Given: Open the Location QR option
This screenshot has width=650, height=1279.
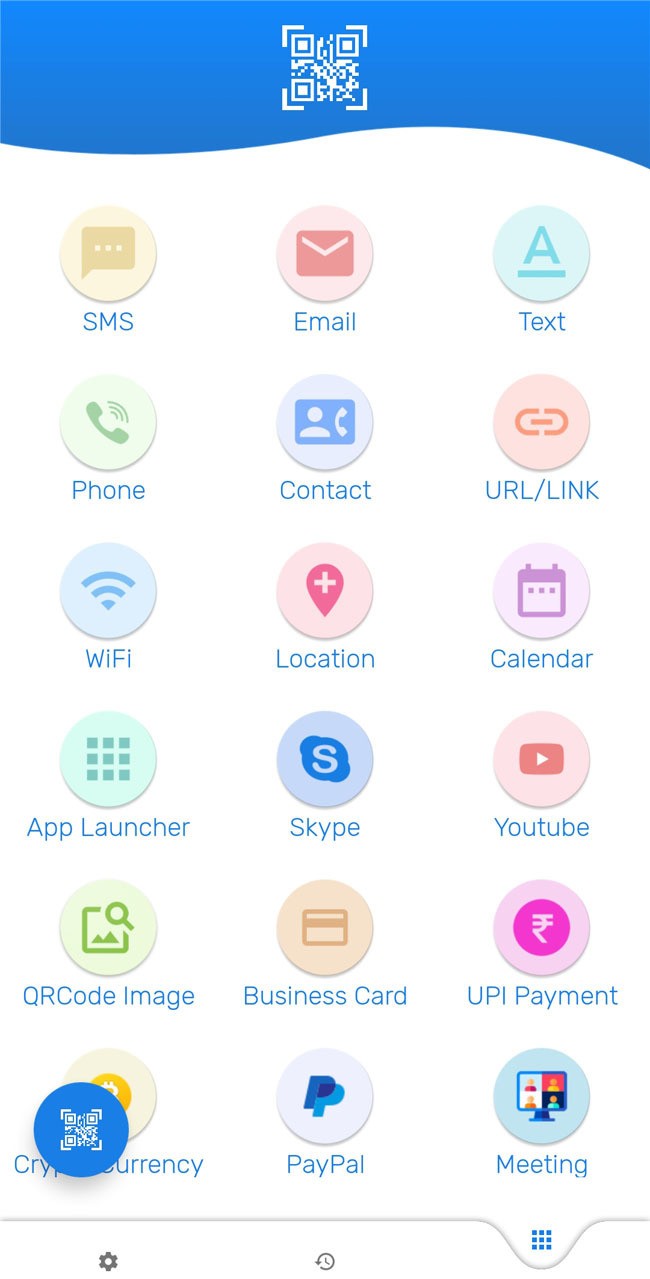Looking at the screenshot, I should [x=325, y=591].
